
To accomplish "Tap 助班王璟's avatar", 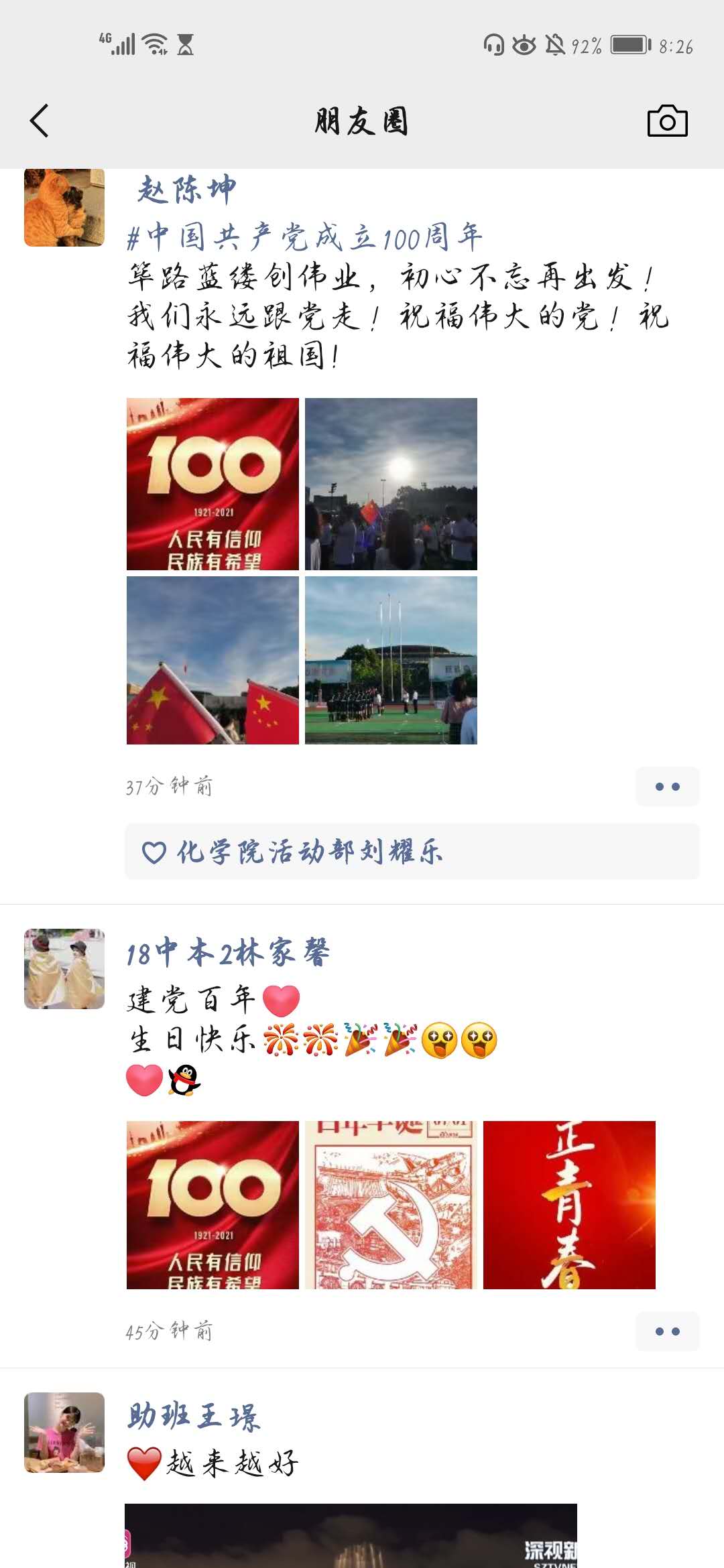I will point(64,1433).
